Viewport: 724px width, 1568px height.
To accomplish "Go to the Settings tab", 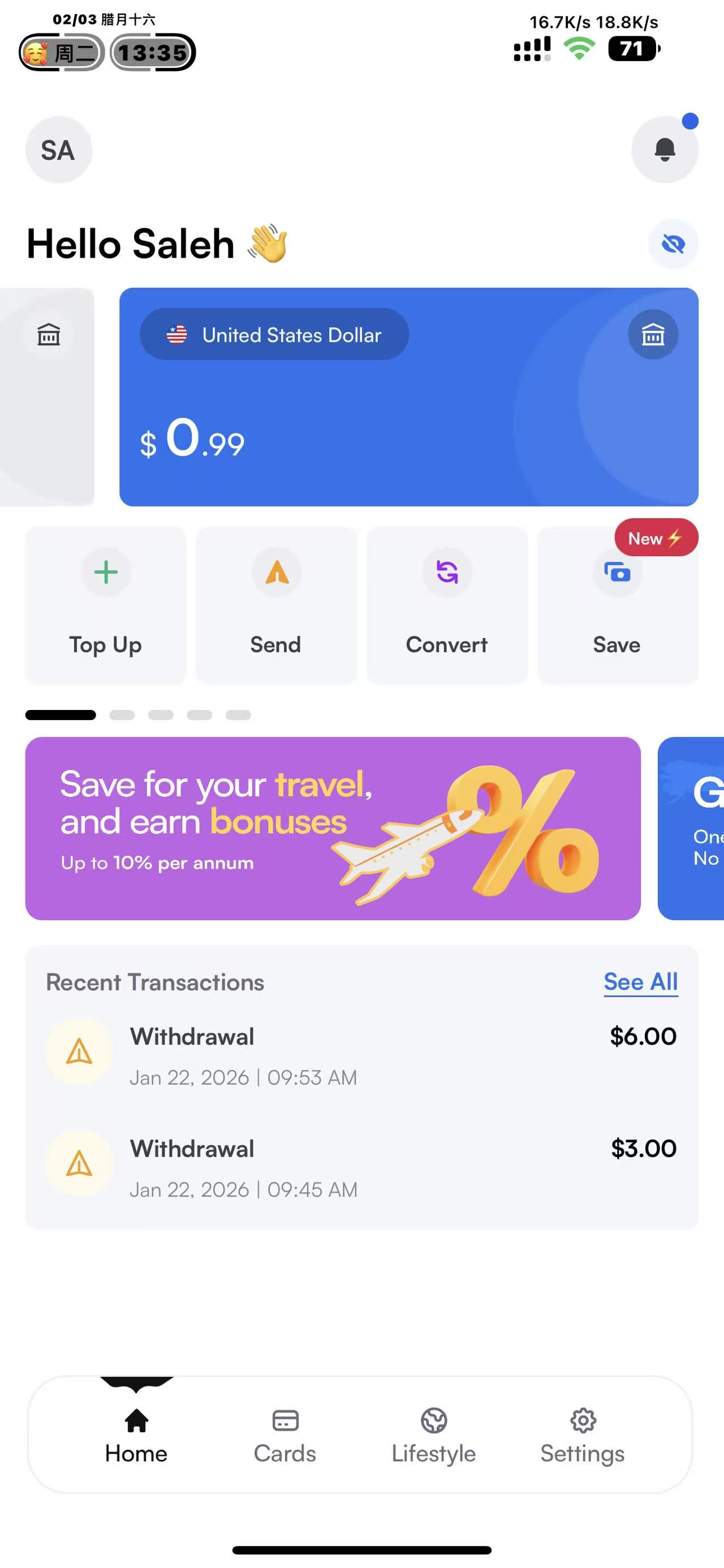I will pyautogui.click(x=583, y=1435).
